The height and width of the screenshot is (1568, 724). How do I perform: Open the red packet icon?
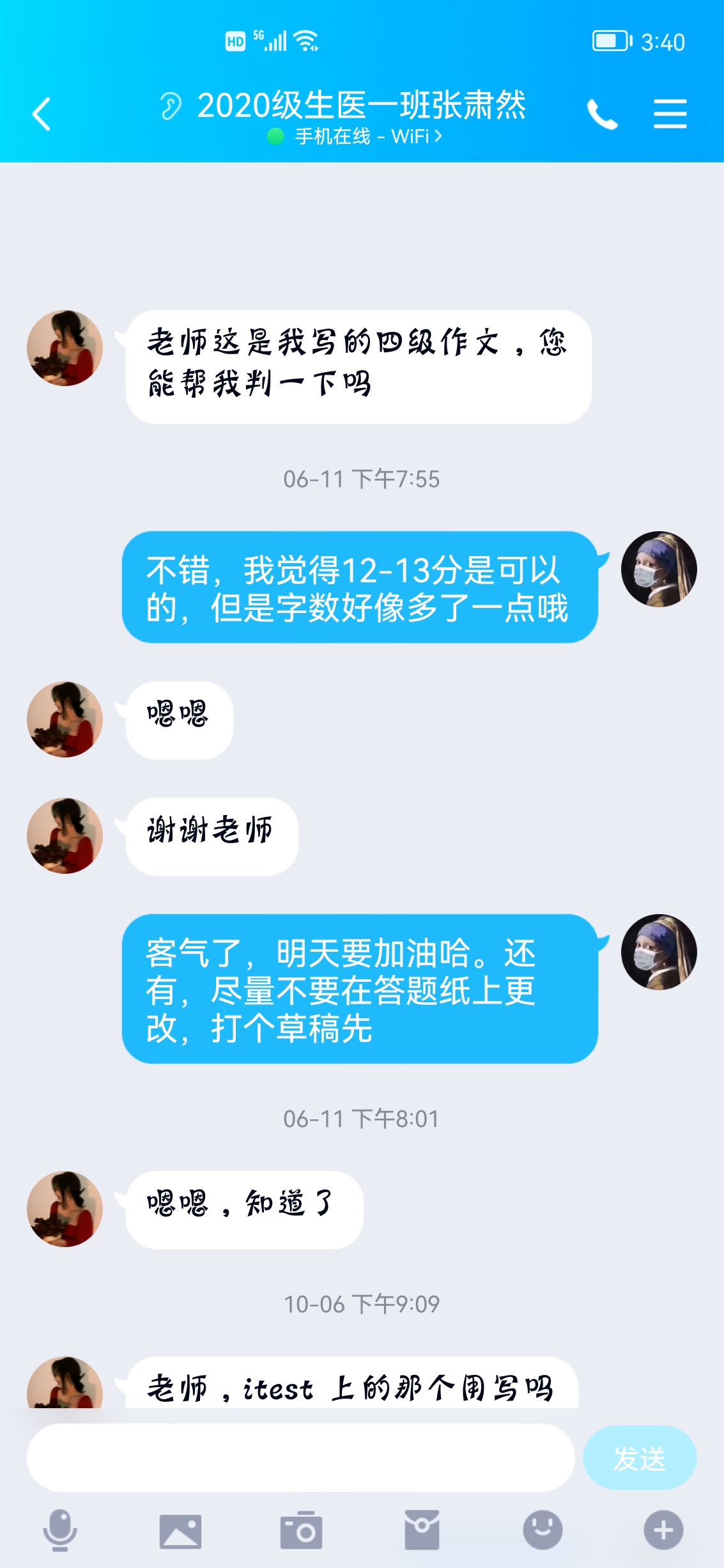422,1530
